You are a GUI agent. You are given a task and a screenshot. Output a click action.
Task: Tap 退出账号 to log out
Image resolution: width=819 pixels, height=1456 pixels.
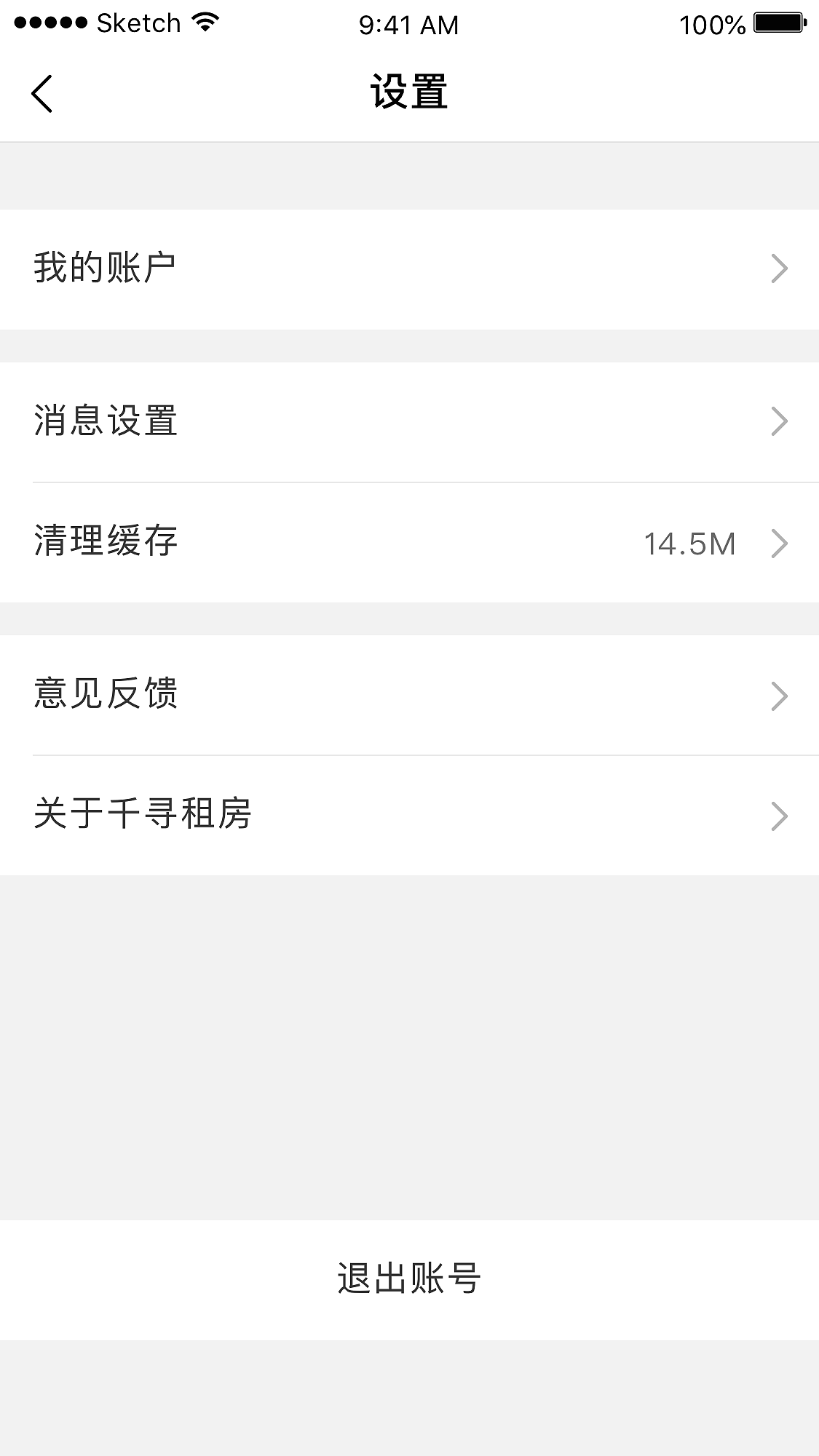coord(410,1278)
